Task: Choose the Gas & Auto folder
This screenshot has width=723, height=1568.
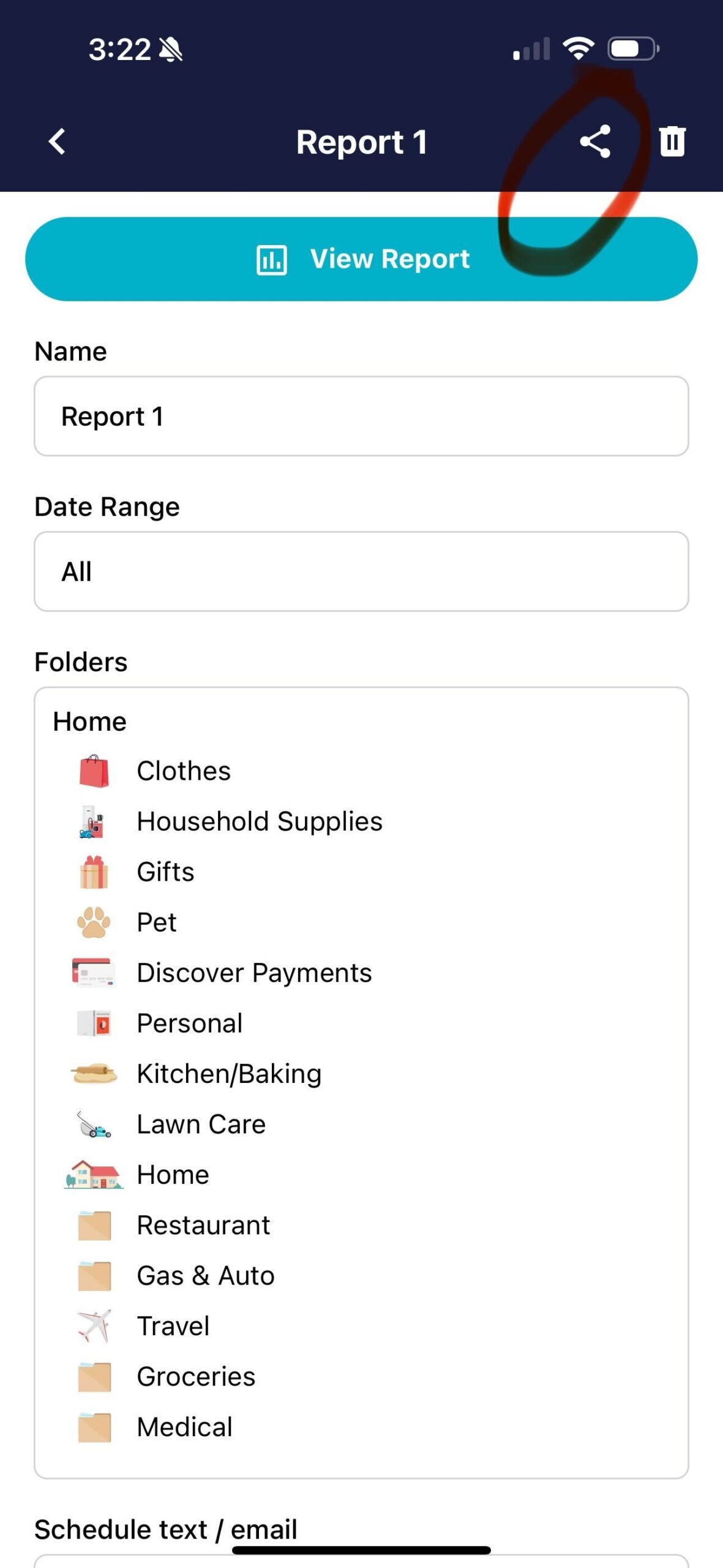Action: (206, 1276)
